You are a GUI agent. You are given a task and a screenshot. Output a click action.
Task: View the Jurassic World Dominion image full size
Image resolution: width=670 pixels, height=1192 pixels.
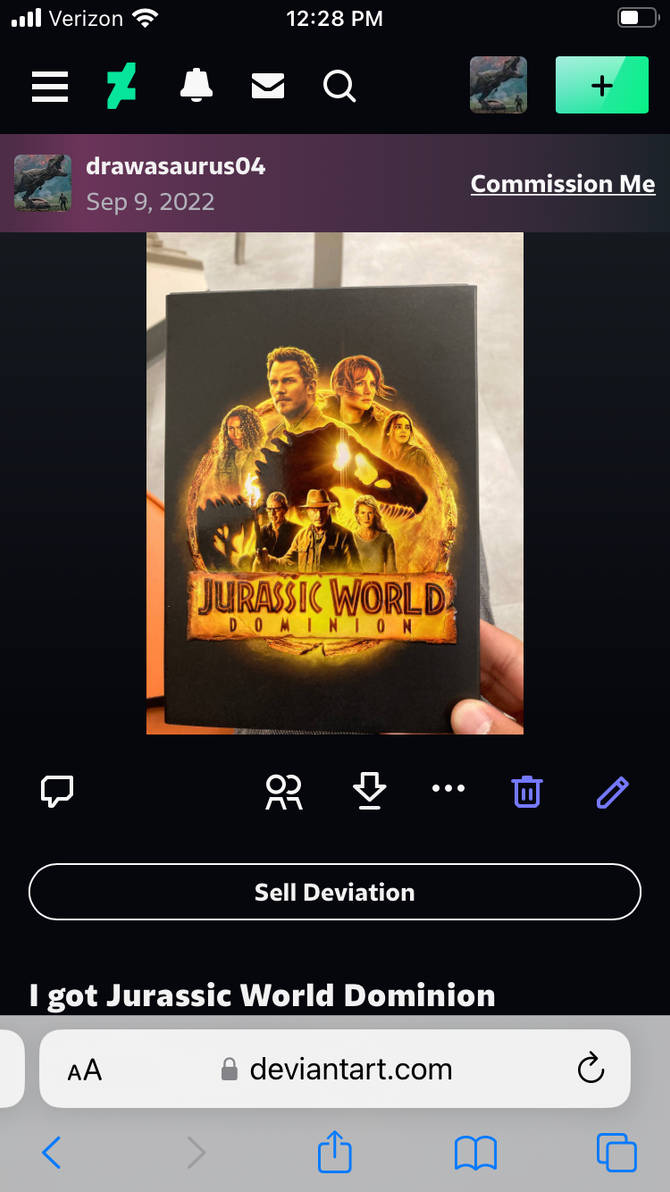click(335, 483)
